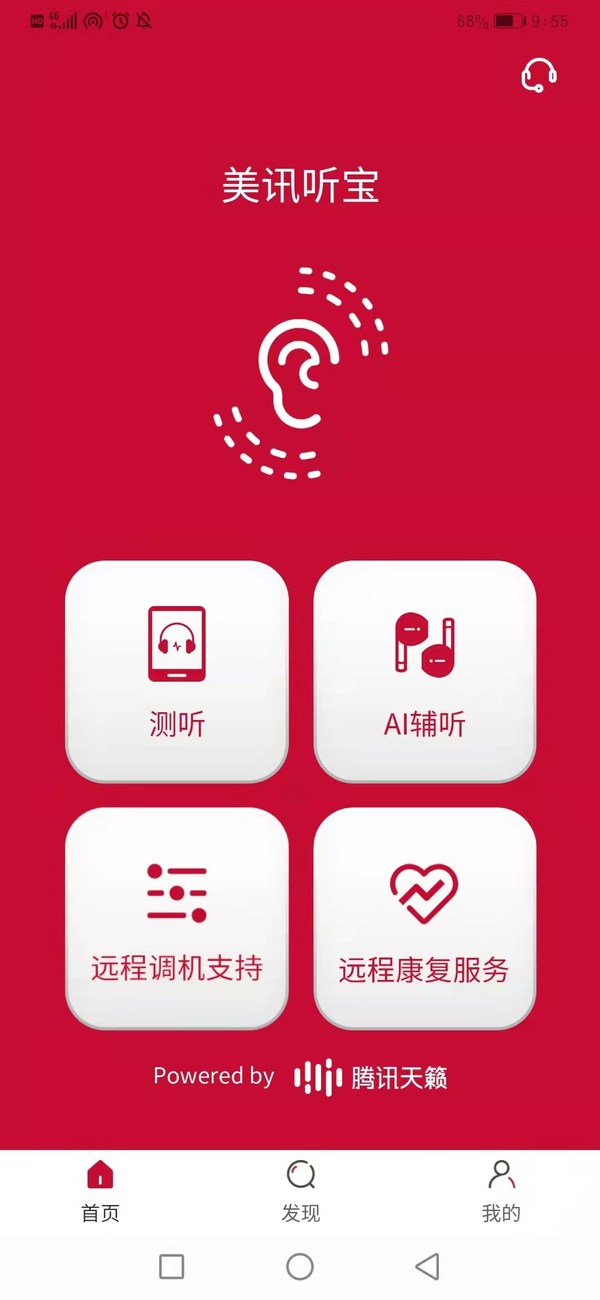This screenshot has height=1300, width=600.
Task: Tap the system back button
Action: [x=427, y=1267]
